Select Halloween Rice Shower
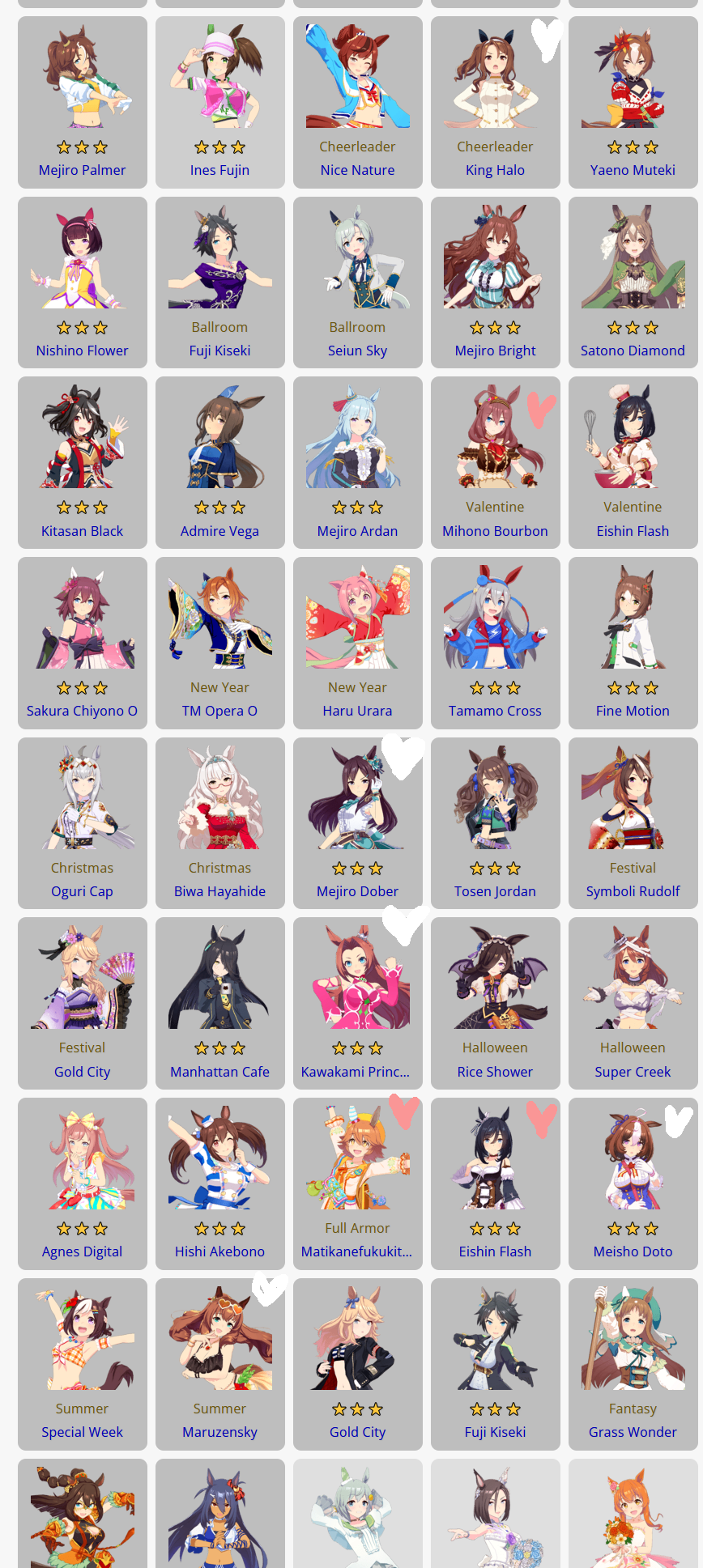The image size is (703, 1568). [496, 1004]
